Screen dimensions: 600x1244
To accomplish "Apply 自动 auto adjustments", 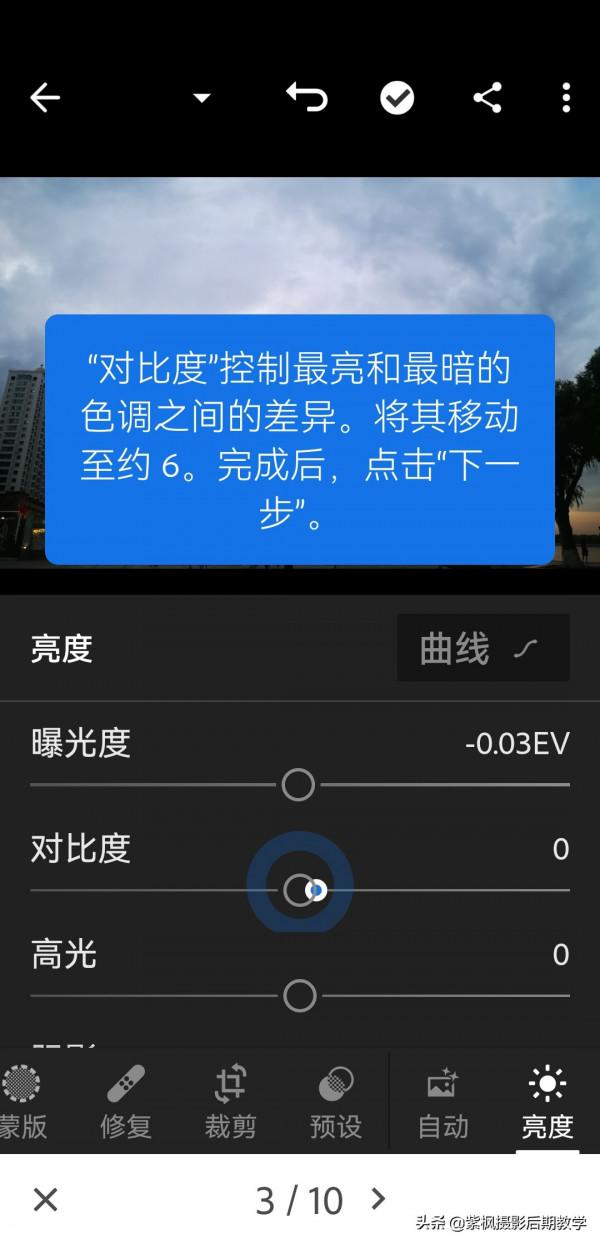I will point(442,1103).
